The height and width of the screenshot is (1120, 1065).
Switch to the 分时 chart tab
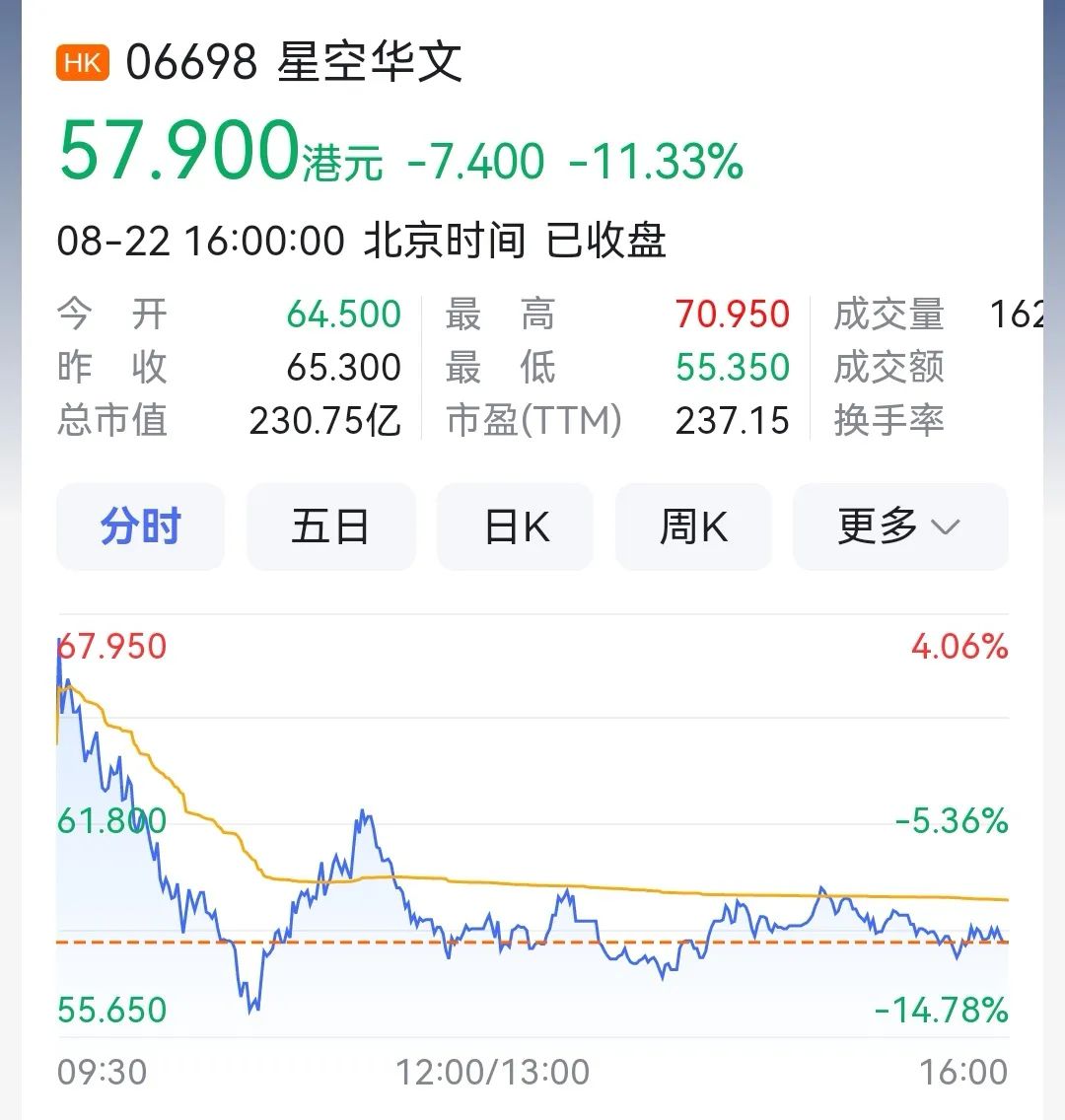(x=140, y=526)
